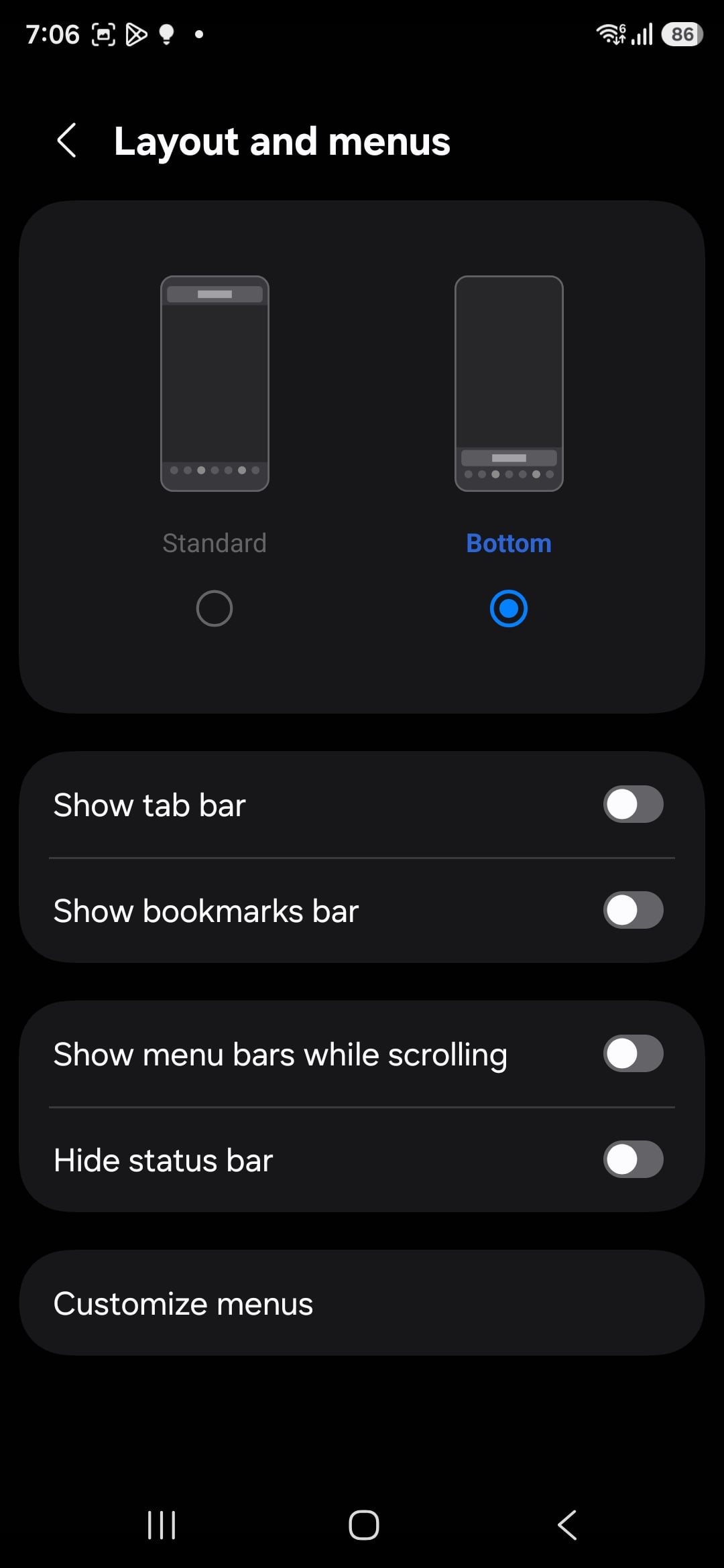Enable Show tab bar
724x1568 pixels.
tap(633, 804)
